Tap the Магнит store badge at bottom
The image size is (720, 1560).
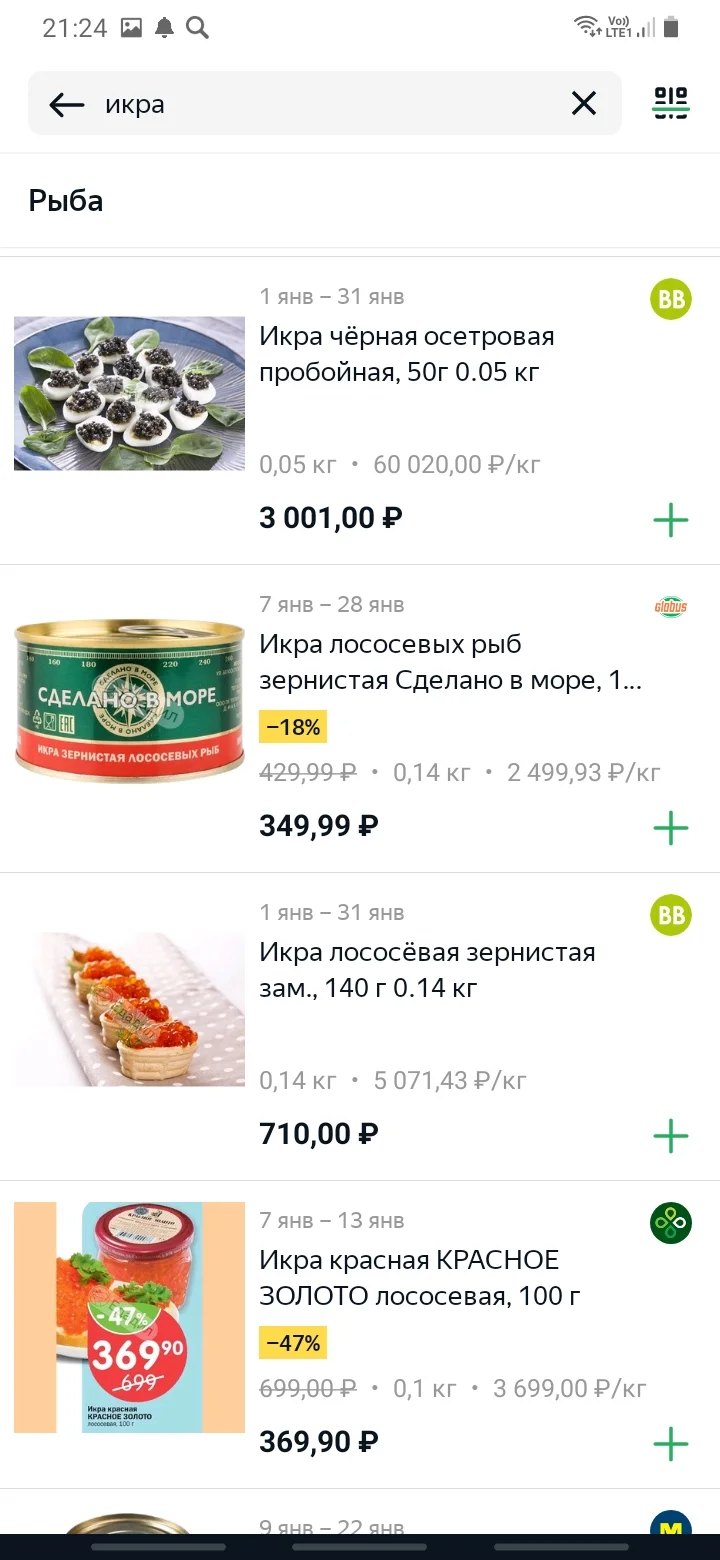pyautogui.click(x=670, y=1529)
